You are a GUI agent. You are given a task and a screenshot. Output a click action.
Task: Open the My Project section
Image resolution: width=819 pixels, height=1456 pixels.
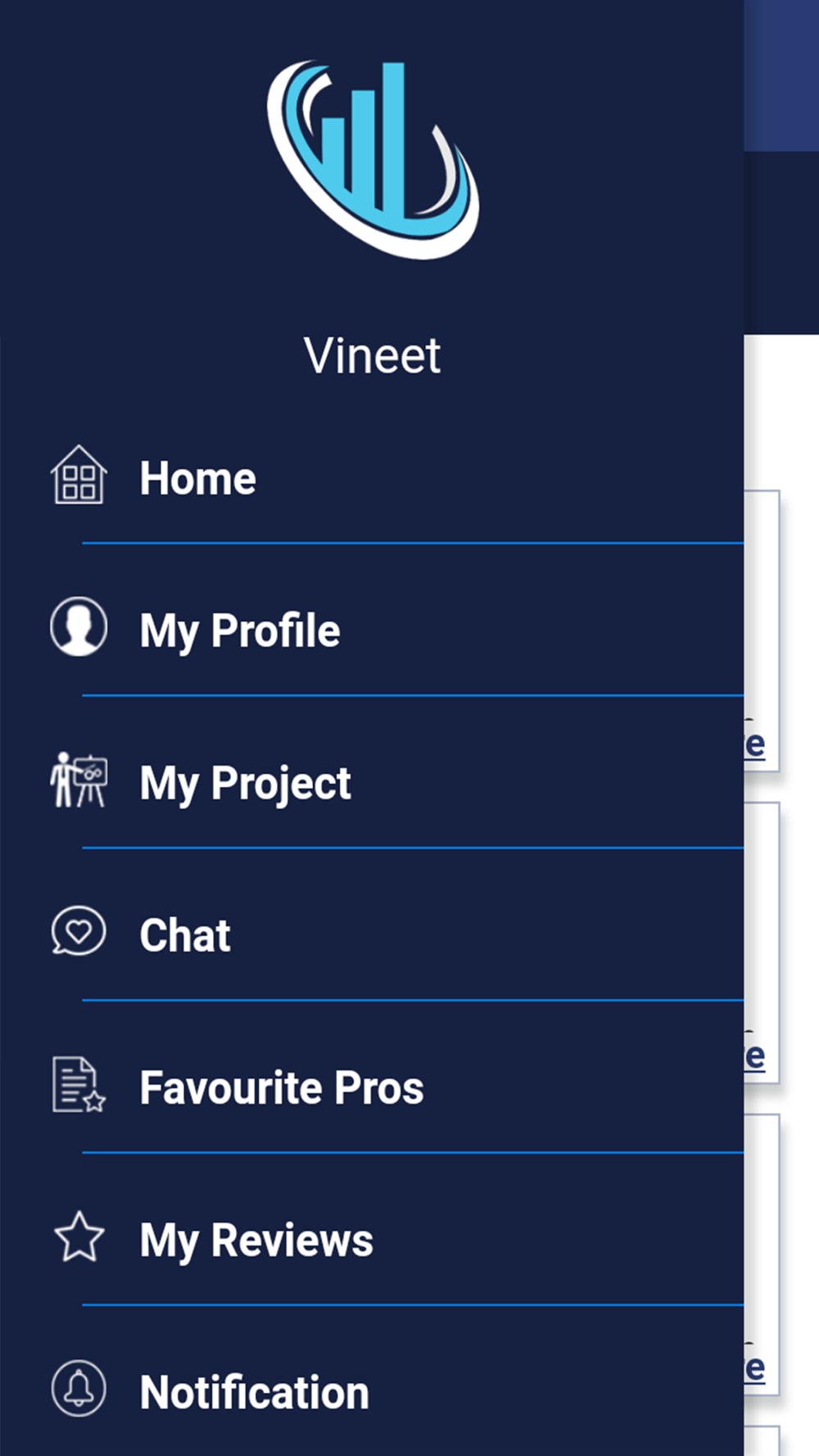(372, 782)
